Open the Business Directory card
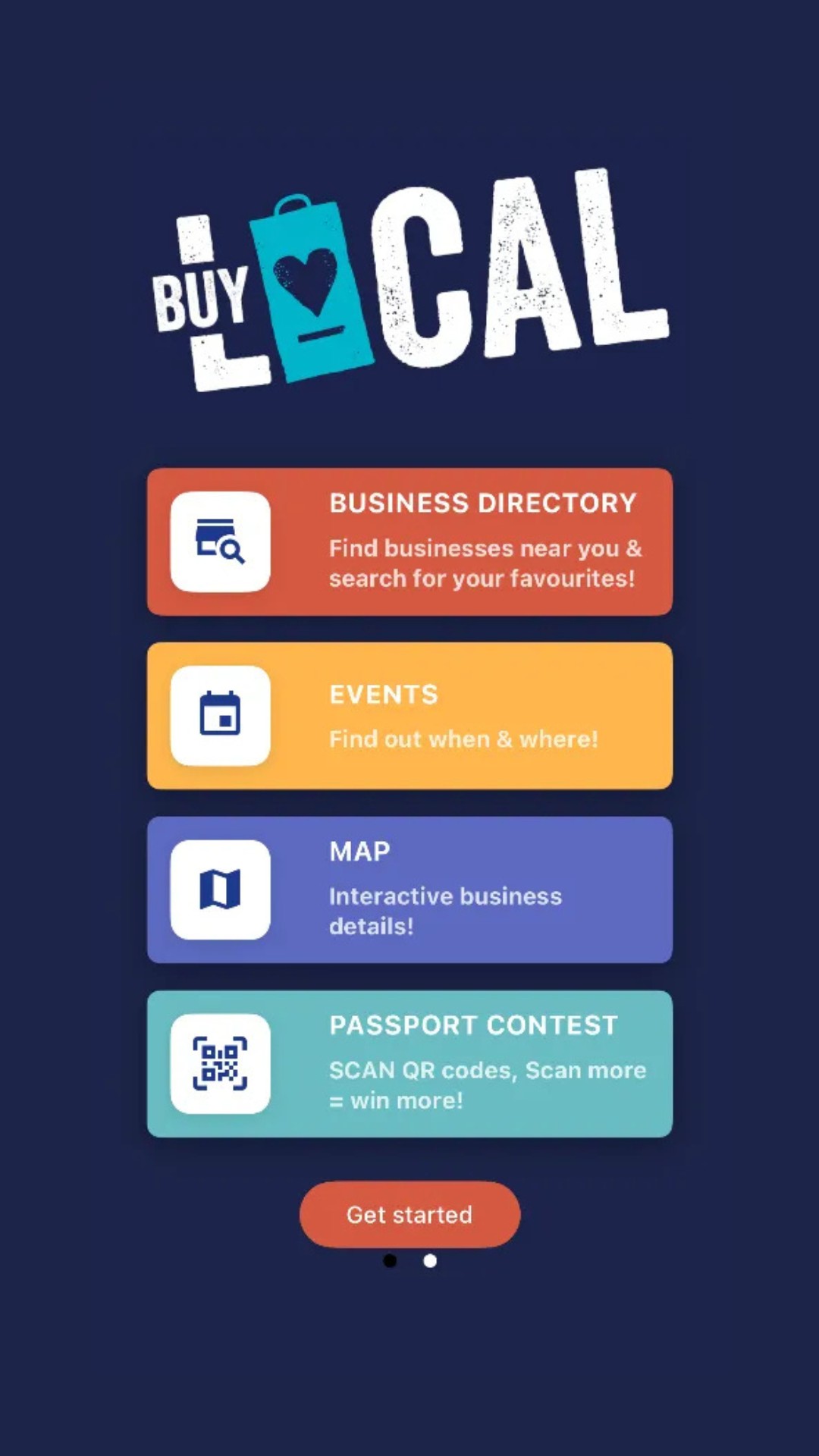819x1456 pixels. (x=409, y=541)
